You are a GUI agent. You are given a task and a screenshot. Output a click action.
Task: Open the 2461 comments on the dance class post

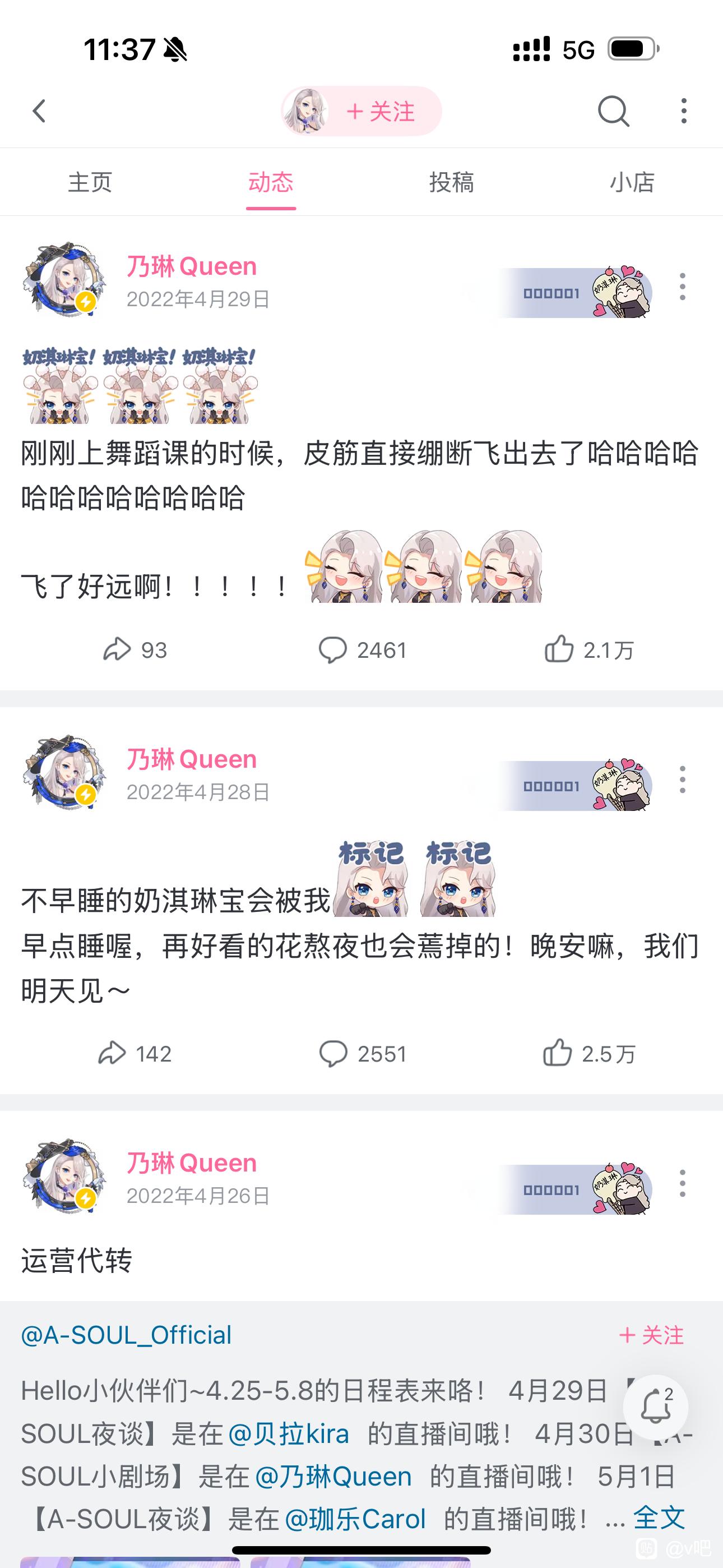362,650
